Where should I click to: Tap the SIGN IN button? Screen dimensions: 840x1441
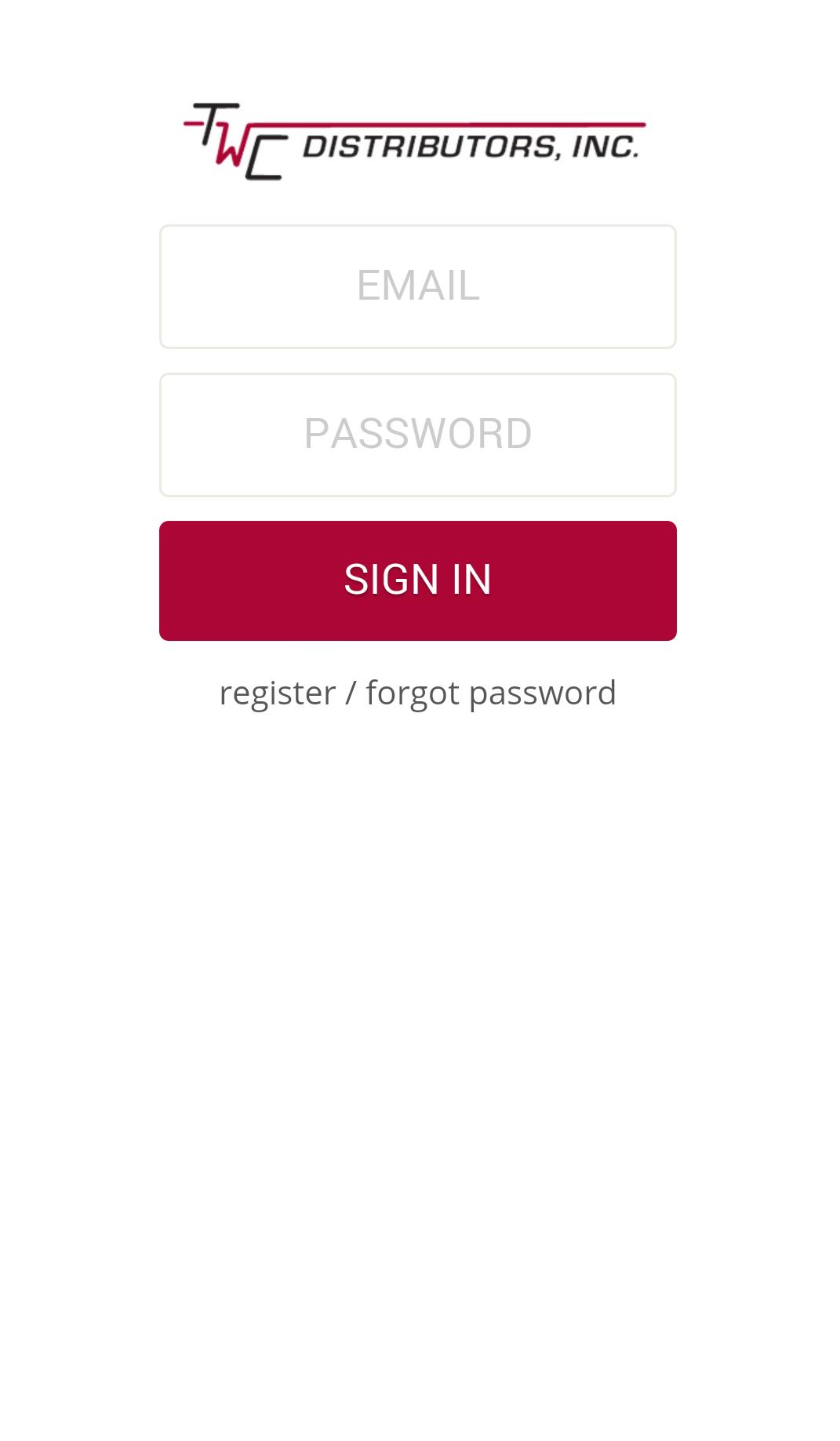pos(417,580)
